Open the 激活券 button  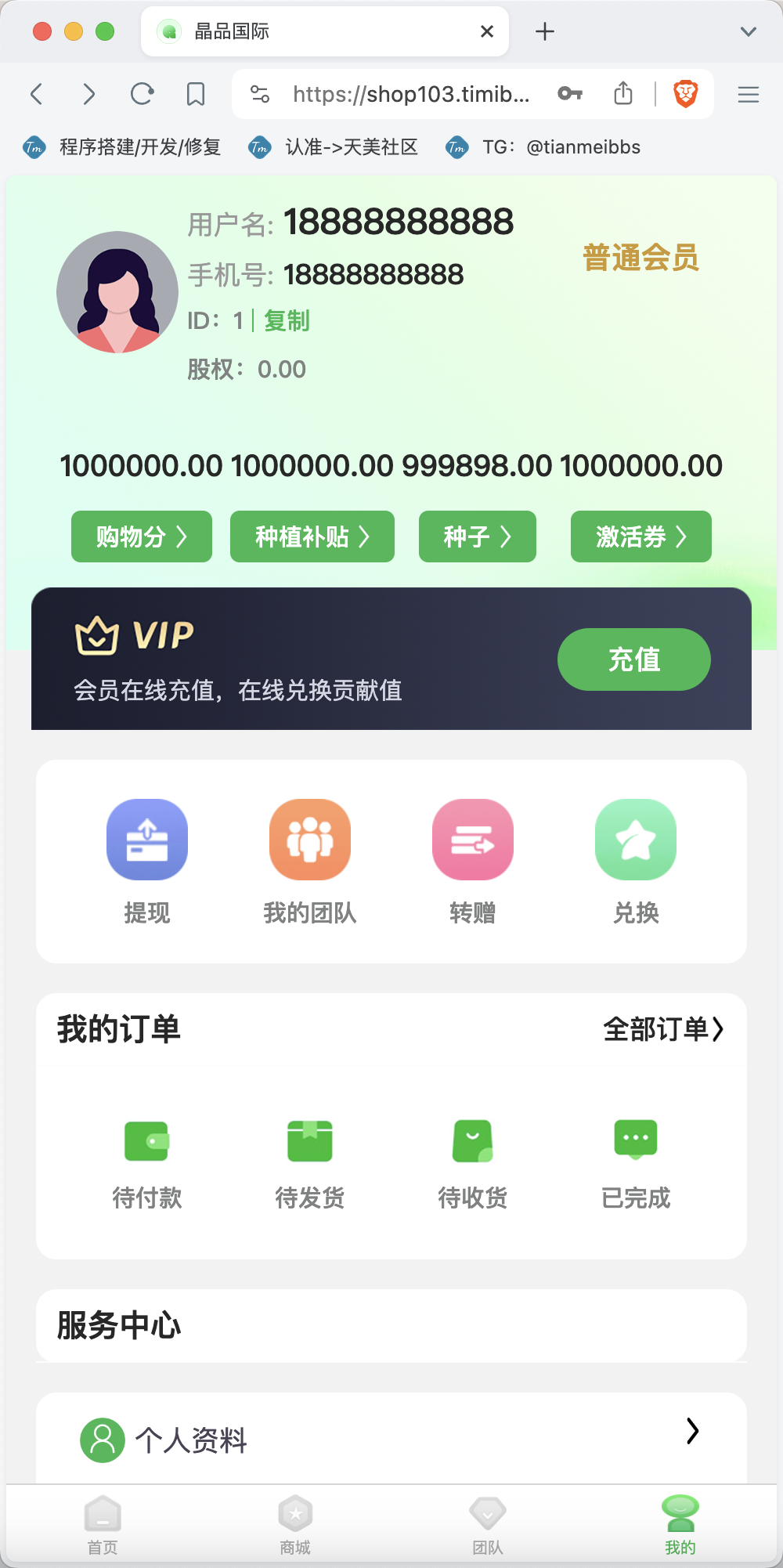tap(641, 537)
